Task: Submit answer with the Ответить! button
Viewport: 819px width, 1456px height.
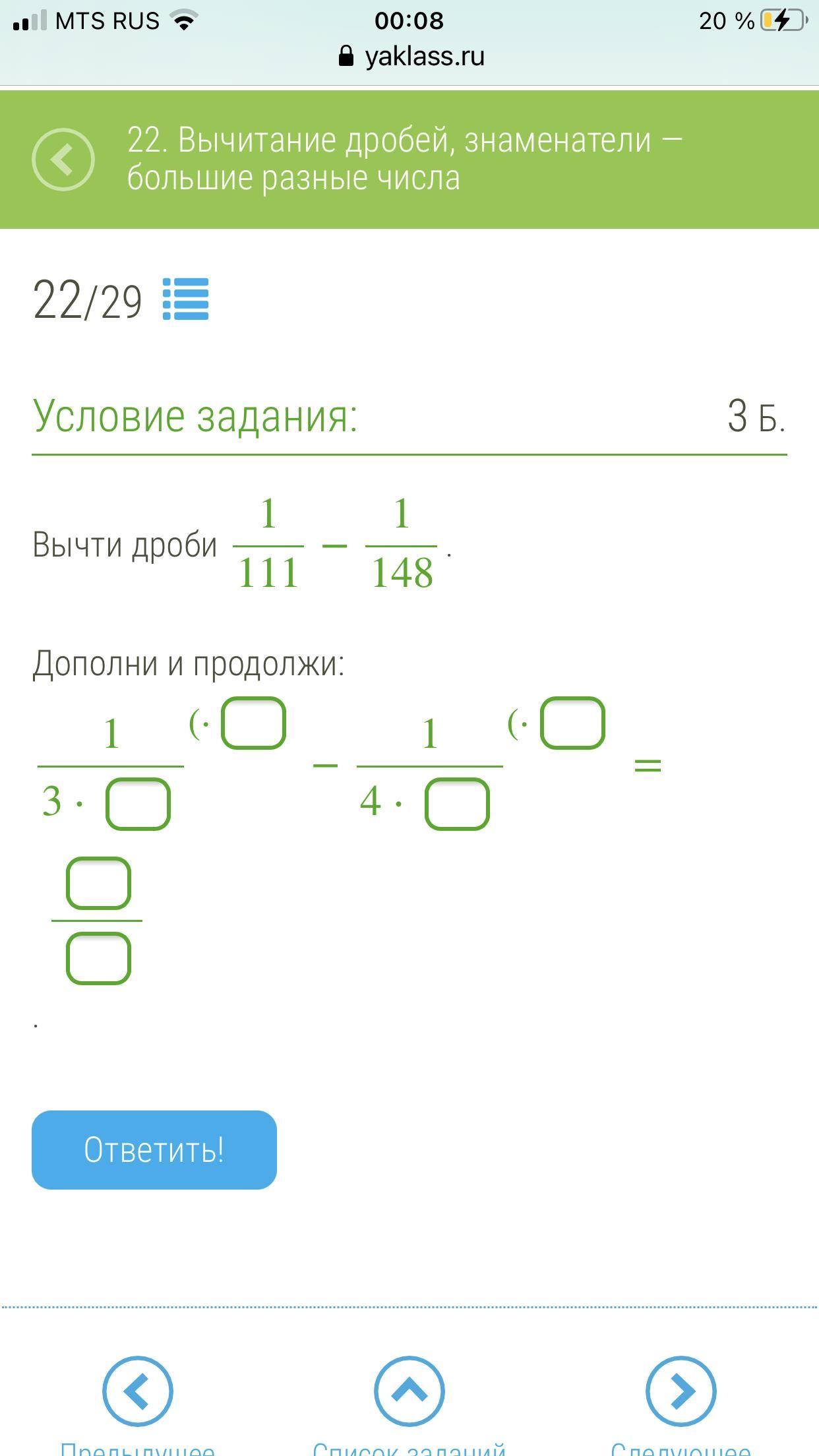Action: pyautogui.click(x=154, y=1150)
